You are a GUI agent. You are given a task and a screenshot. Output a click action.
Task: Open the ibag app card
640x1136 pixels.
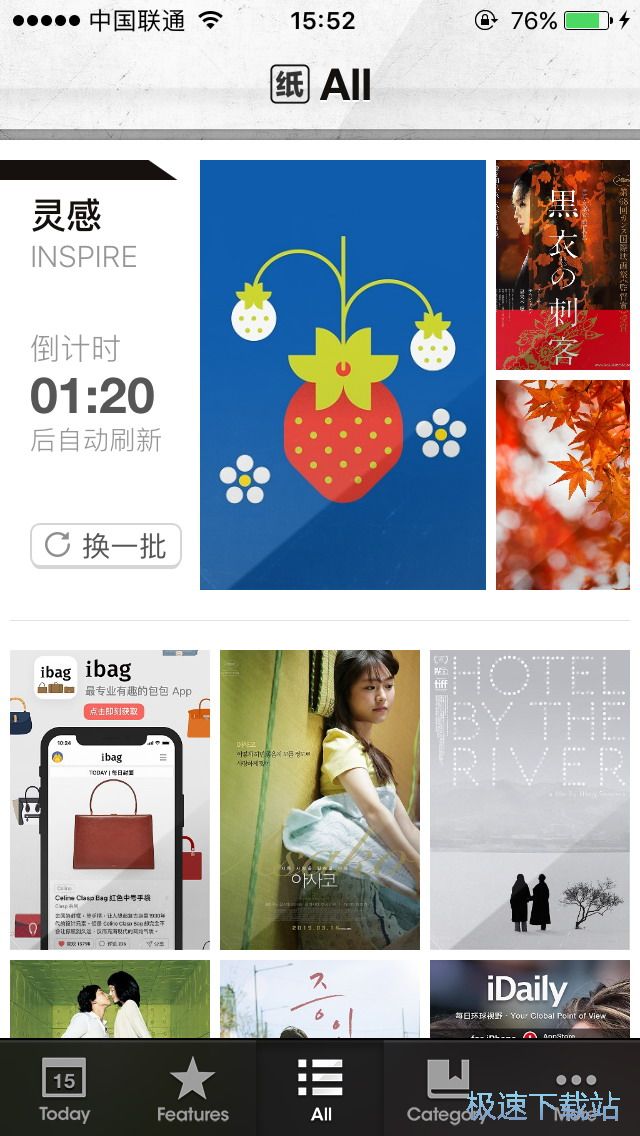[x=110, y=800]
